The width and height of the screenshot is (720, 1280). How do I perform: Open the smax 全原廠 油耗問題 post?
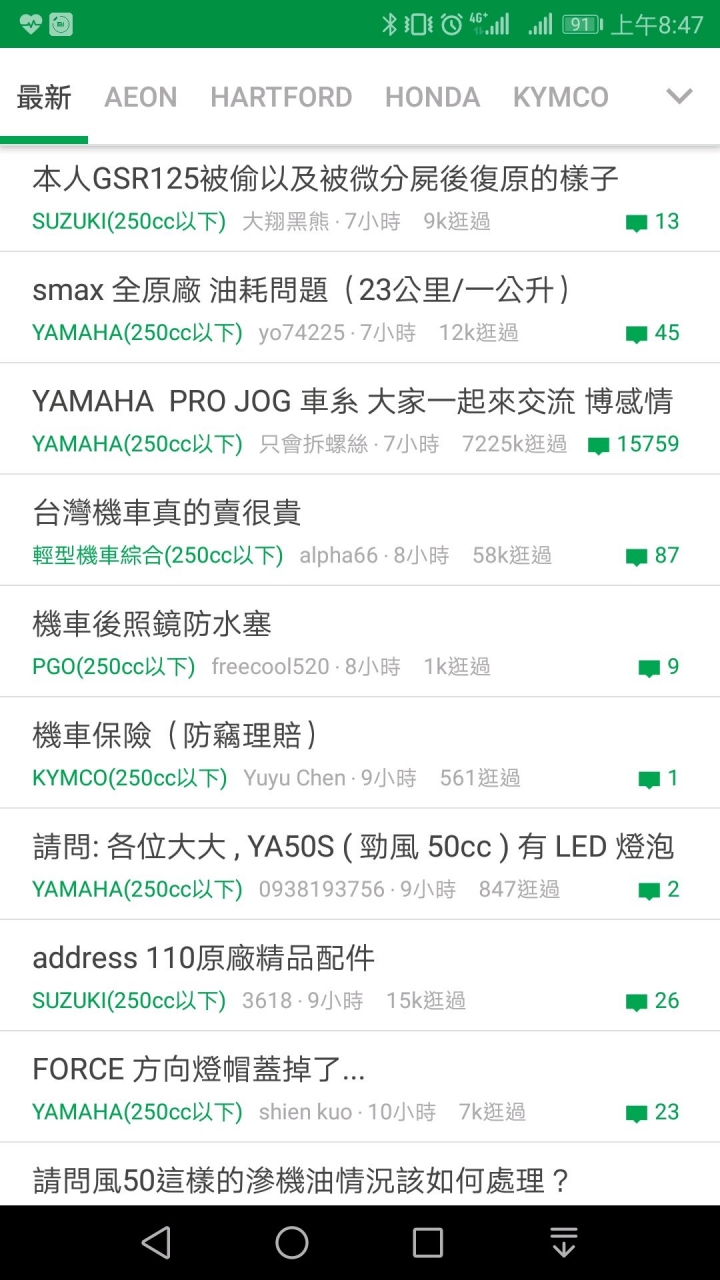click(x=360, y=308)
